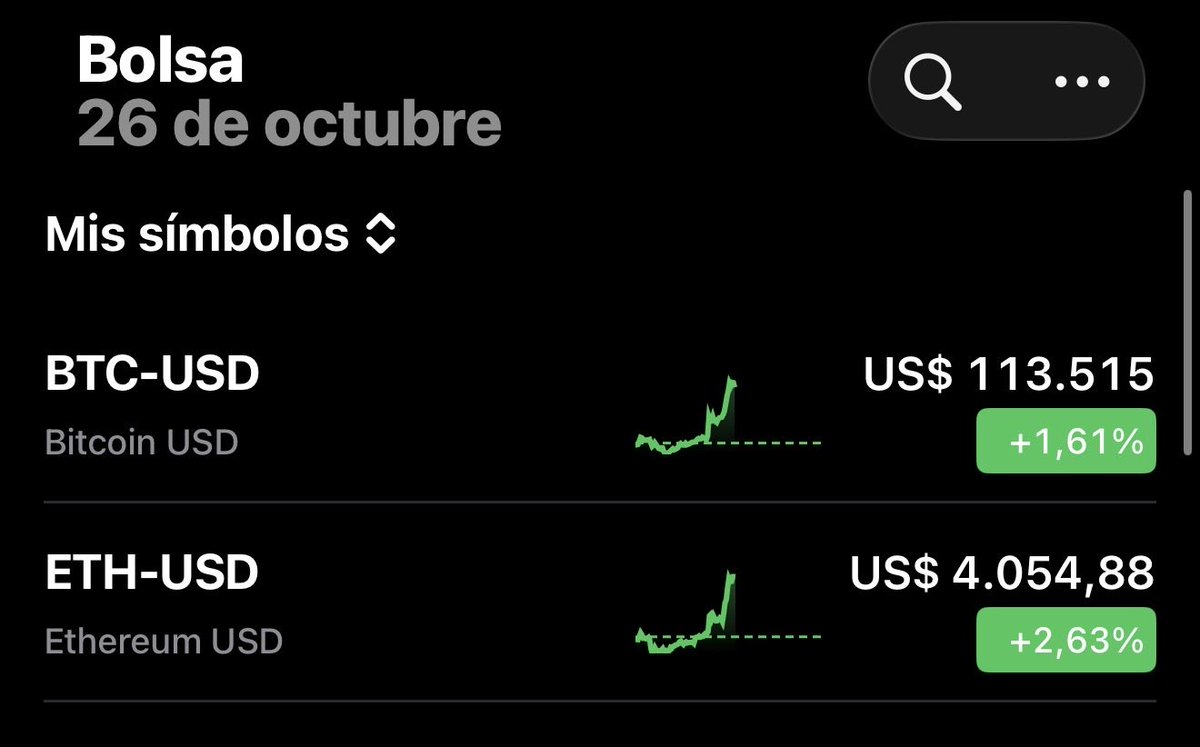Expand the Mis símbolos watchlist selector
Screen dimensions: 1200x747
[x=221, y=236]
